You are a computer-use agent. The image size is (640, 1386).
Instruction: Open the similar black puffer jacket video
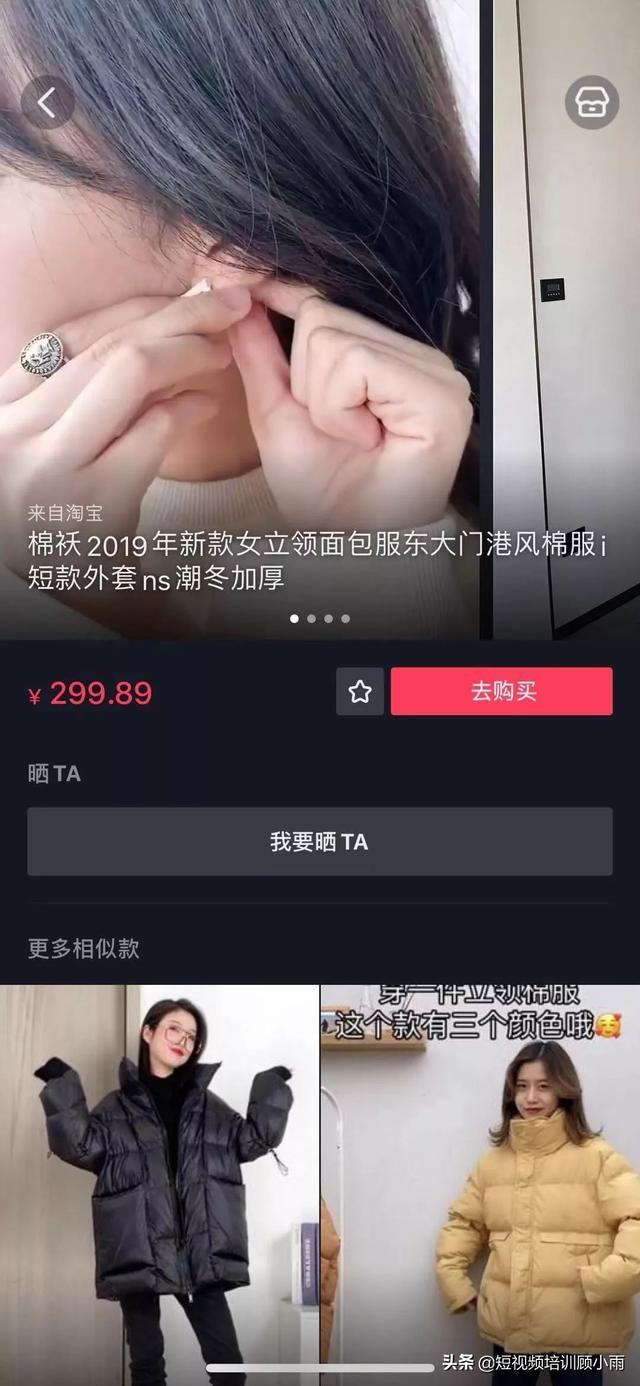tap(160, 1180)
